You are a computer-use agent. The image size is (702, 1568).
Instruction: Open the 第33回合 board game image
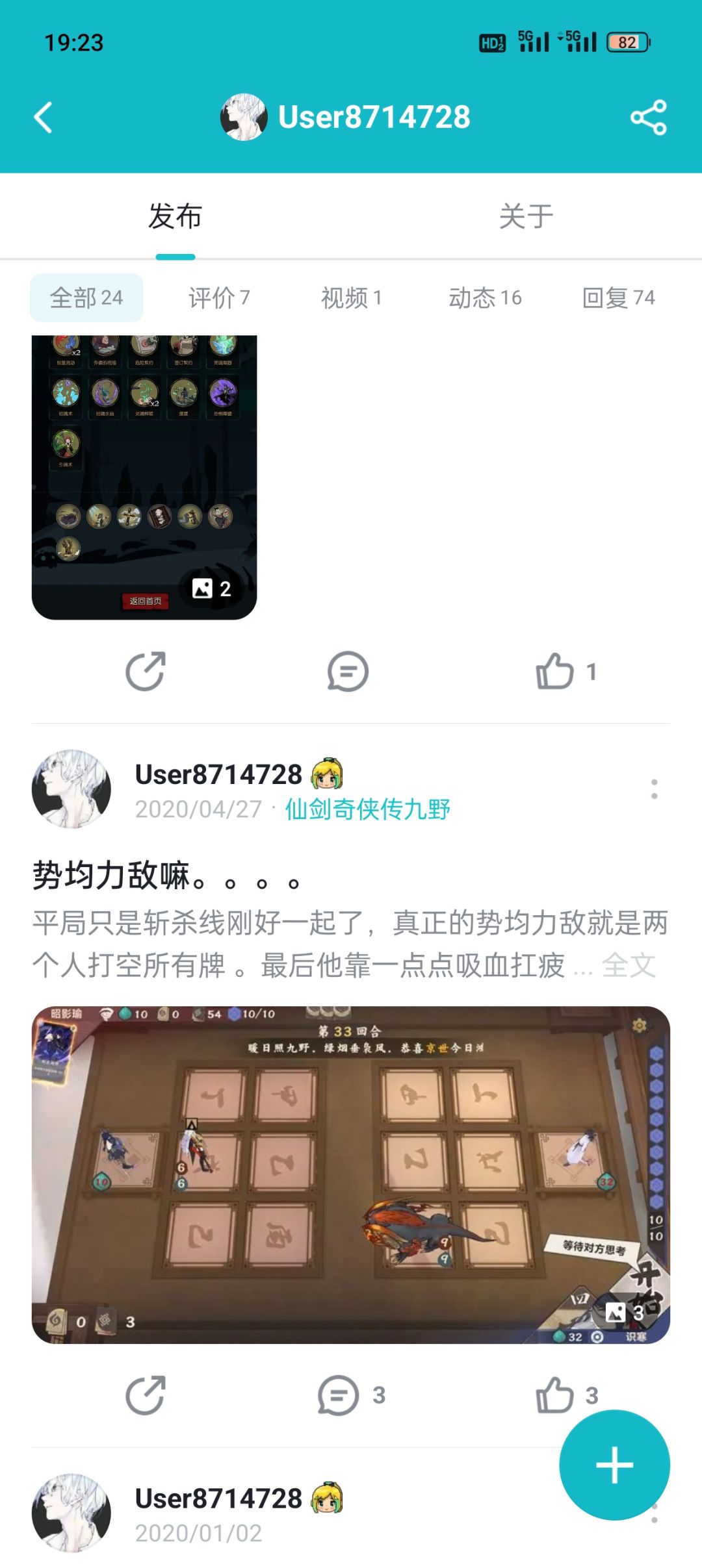click(x=351, y=1175)
